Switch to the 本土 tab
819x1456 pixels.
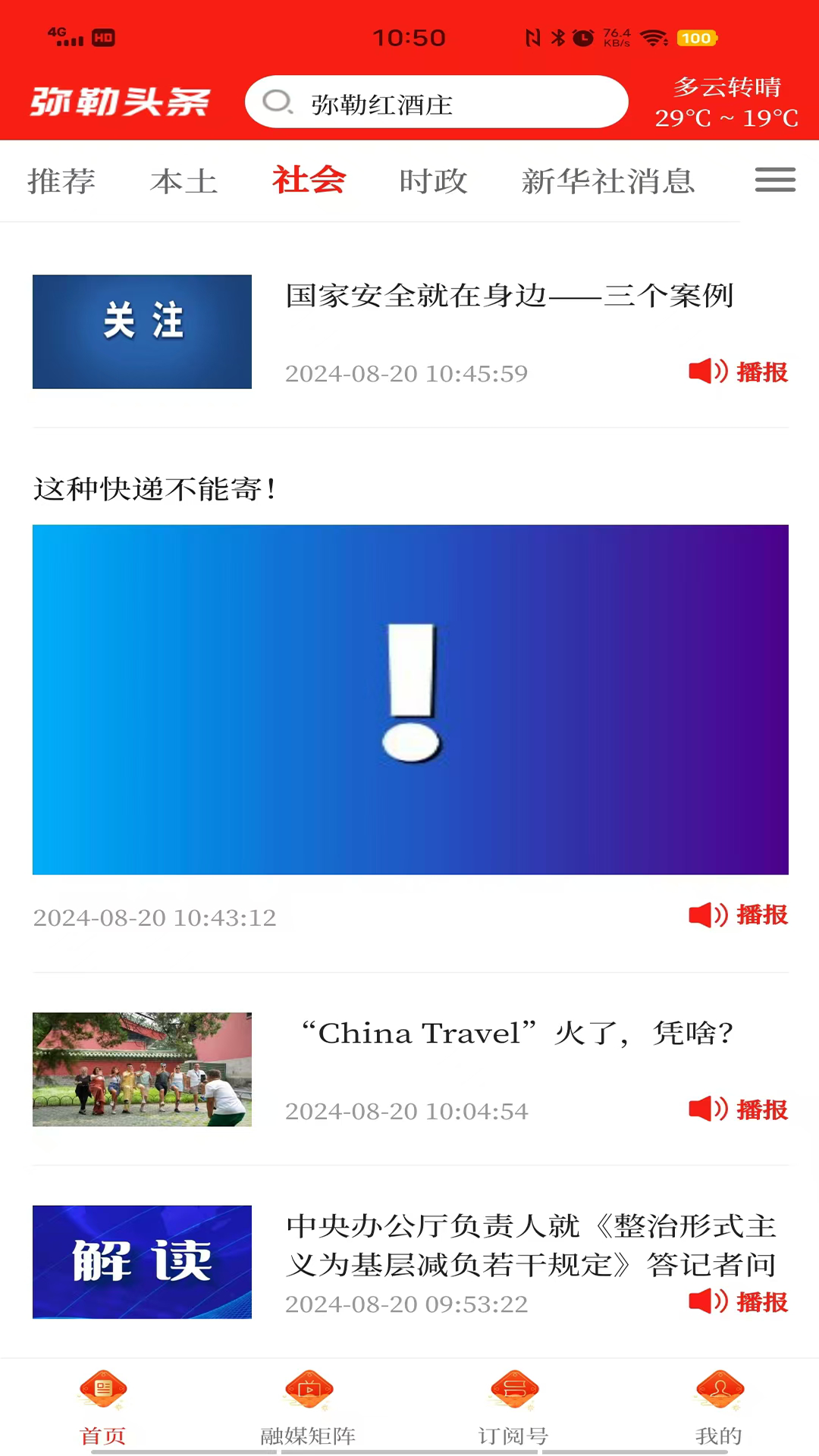coord(184,181)
